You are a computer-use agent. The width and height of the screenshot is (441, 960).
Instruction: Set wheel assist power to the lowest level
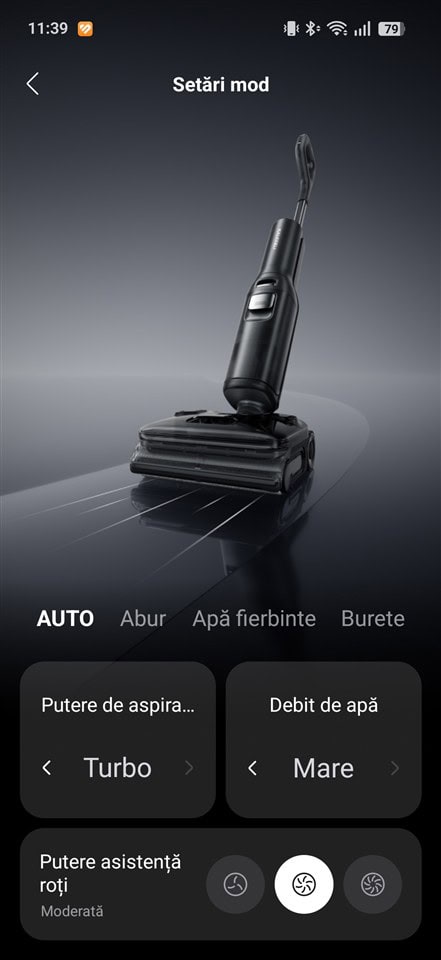[x=235, y=885]
